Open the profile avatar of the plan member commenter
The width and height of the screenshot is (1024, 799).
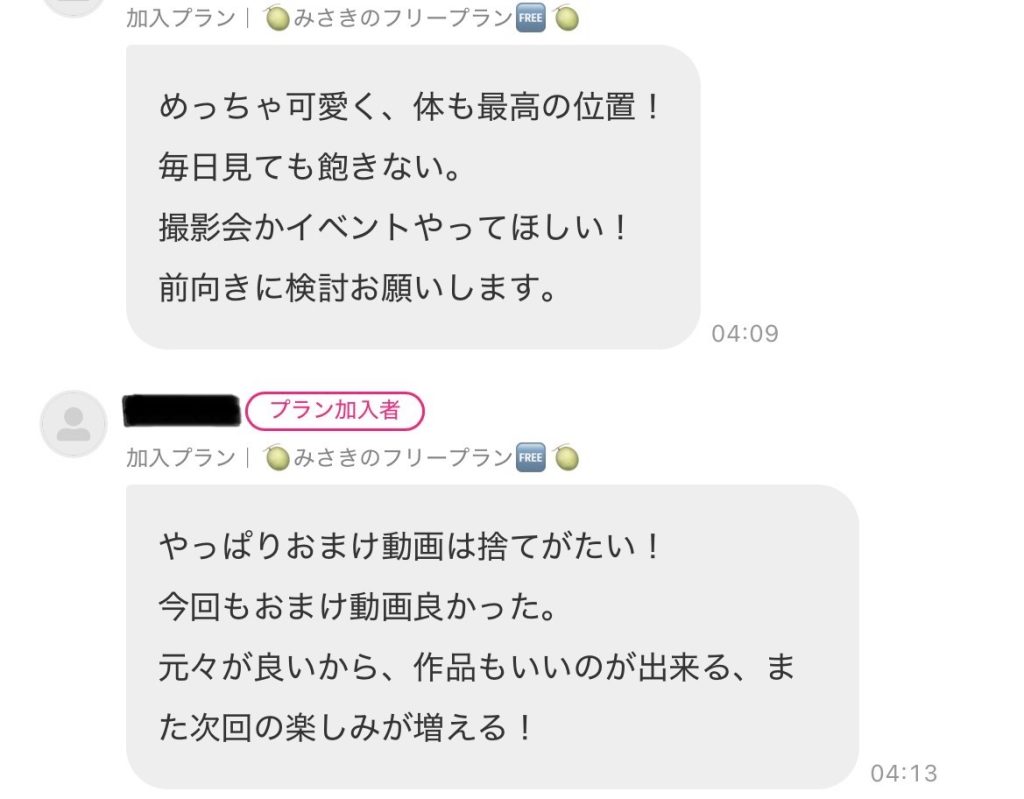73,424
